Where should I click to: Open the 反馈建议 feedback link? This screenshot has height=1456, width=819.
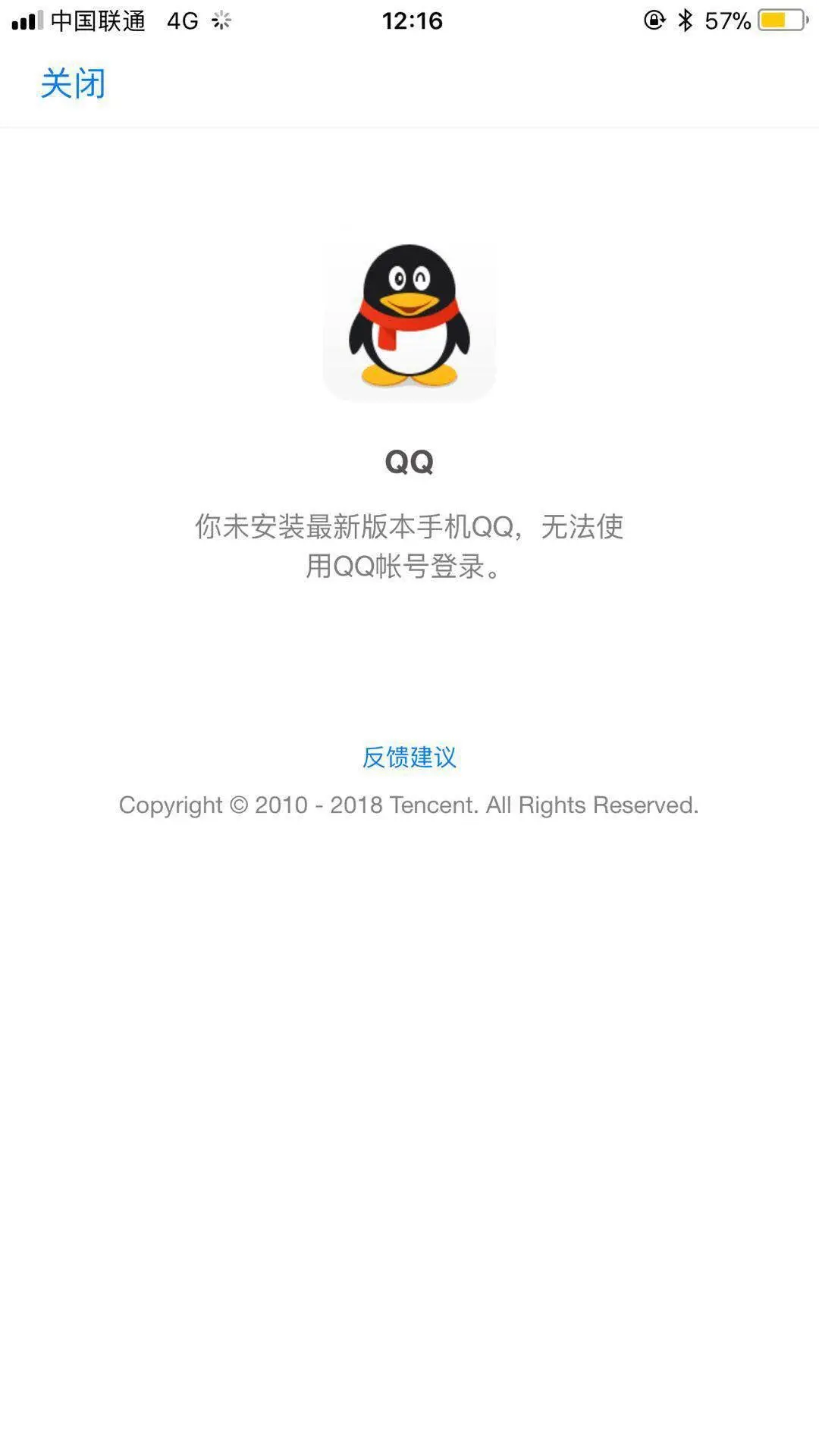coord(409,758)
